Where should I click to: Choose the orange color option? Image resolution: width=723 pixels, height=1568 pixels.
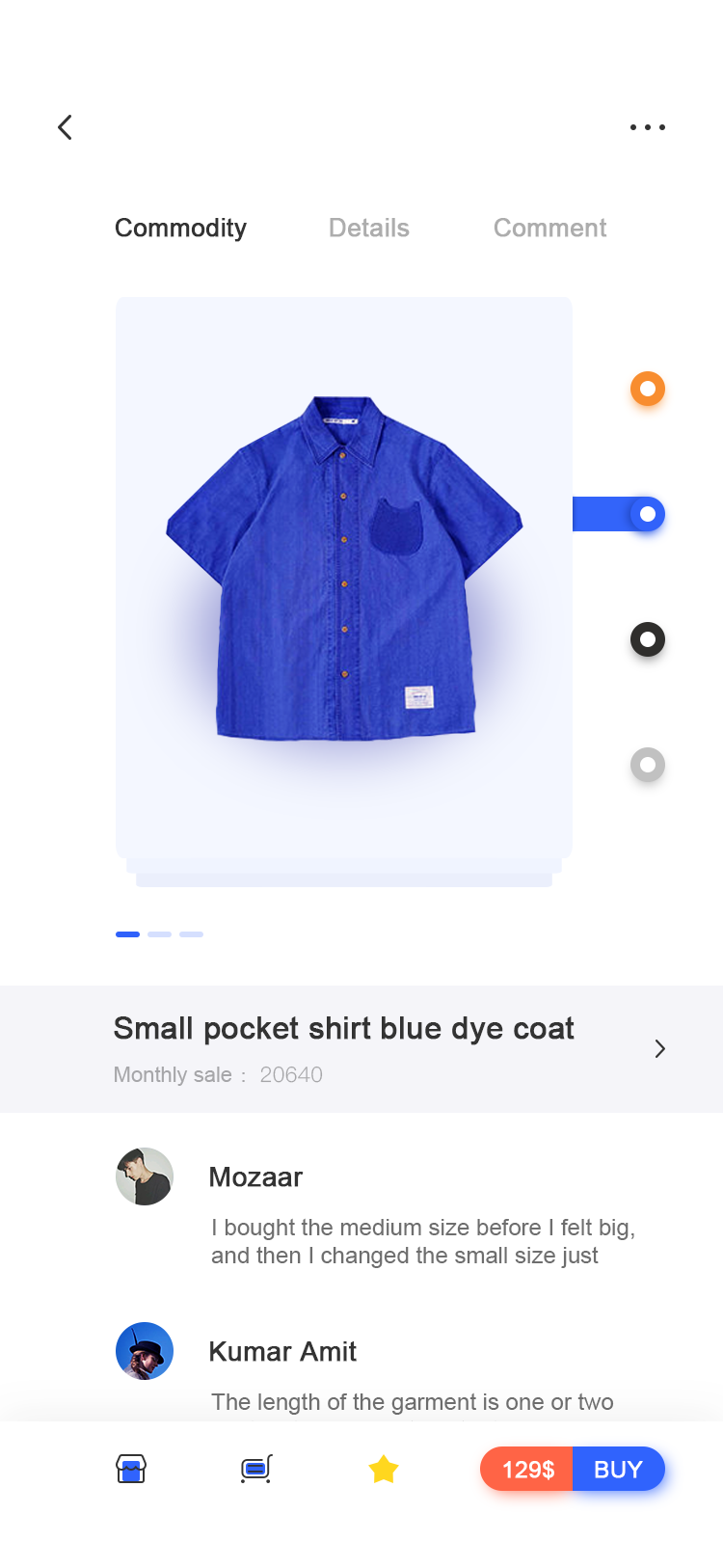[x=648, y=389]
